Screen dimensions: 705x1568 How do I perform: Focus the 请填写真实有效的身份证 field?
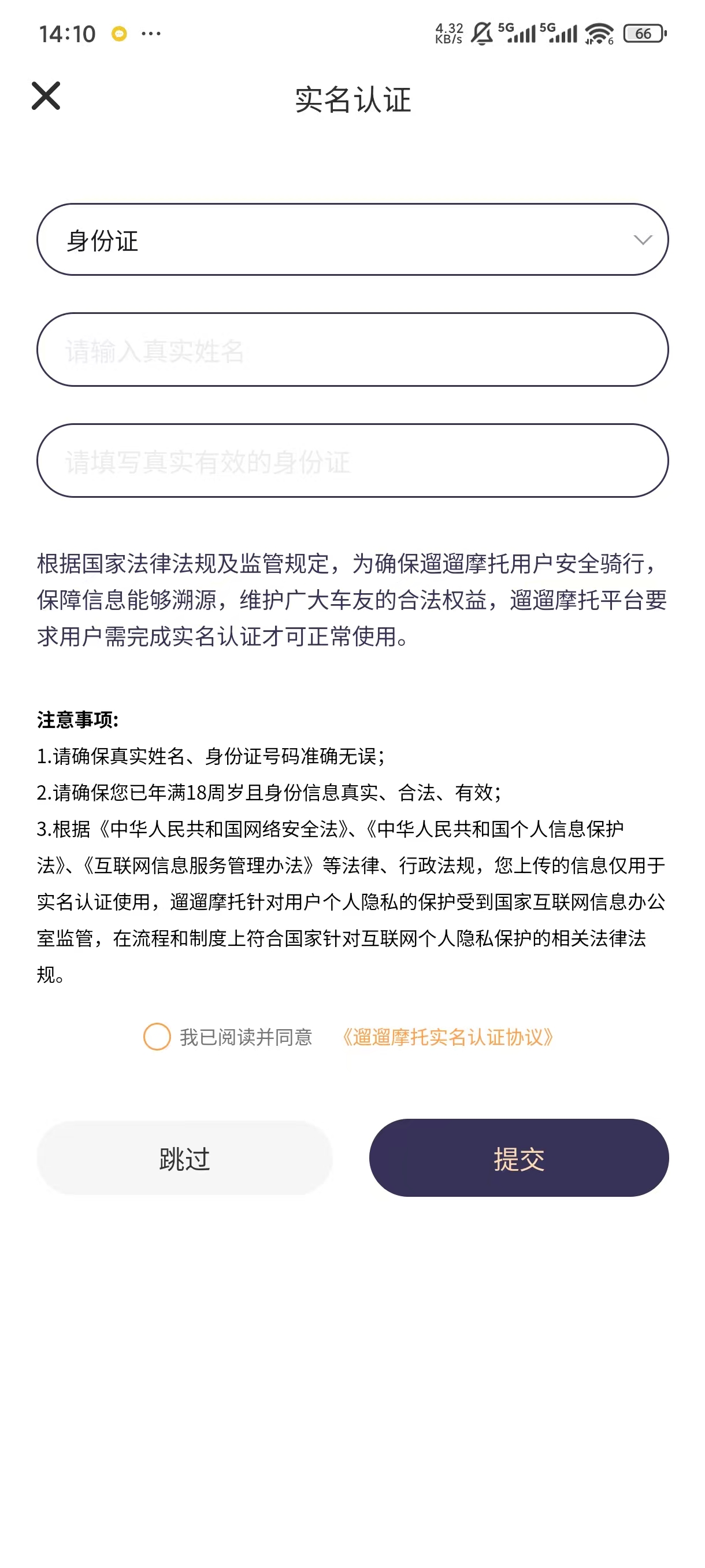click(352, 461)
